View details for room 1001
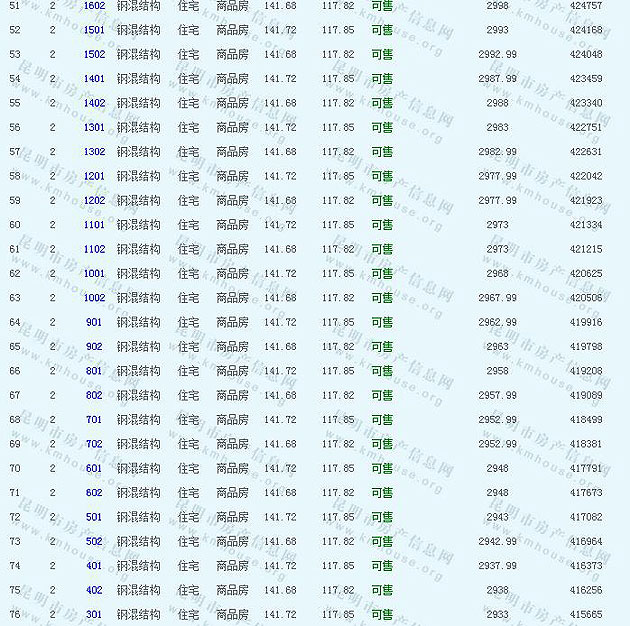Image resolution: width=630 pixels, height=626 pixels. [94, 273]
